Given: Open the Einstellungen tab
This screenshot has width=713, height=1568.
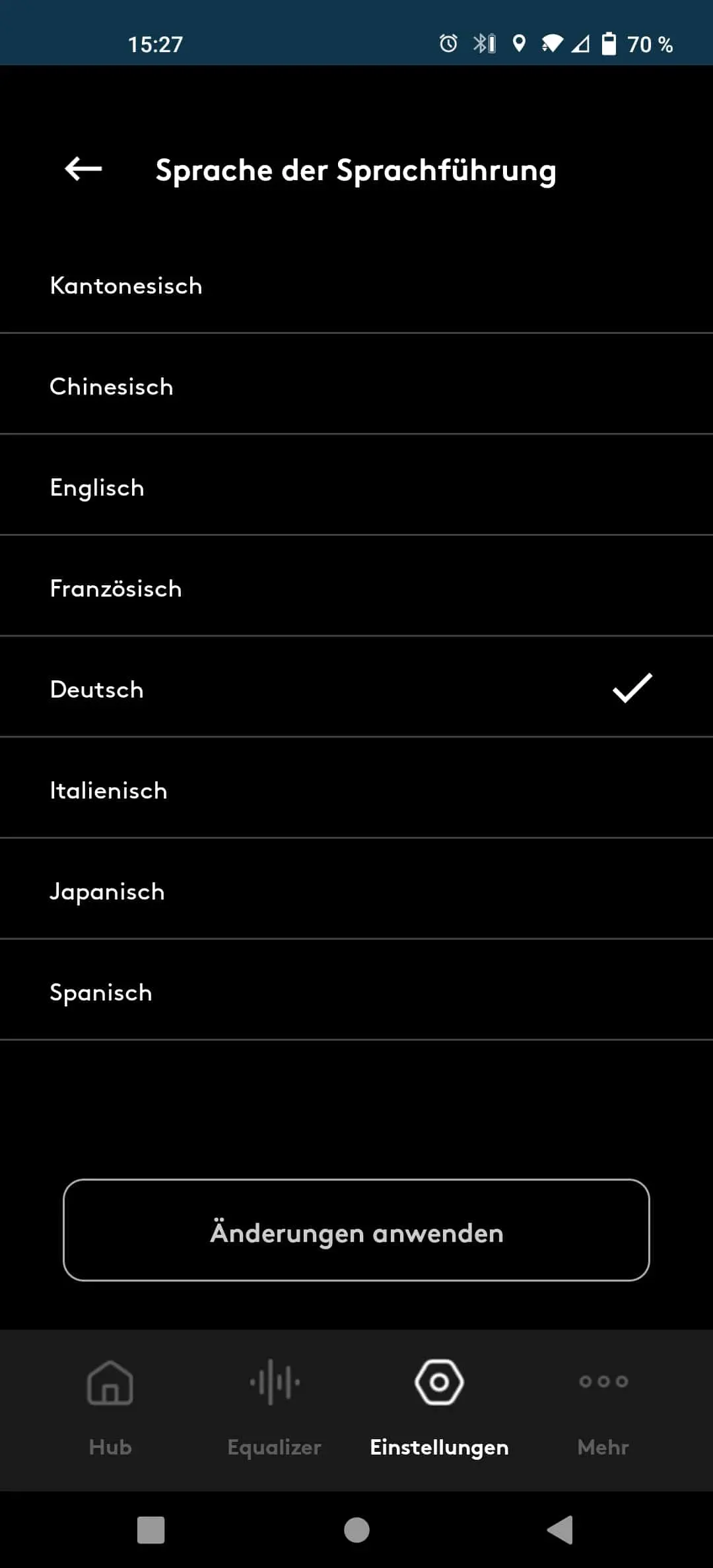Looking at the screenshot, I should click(439, 1408).
